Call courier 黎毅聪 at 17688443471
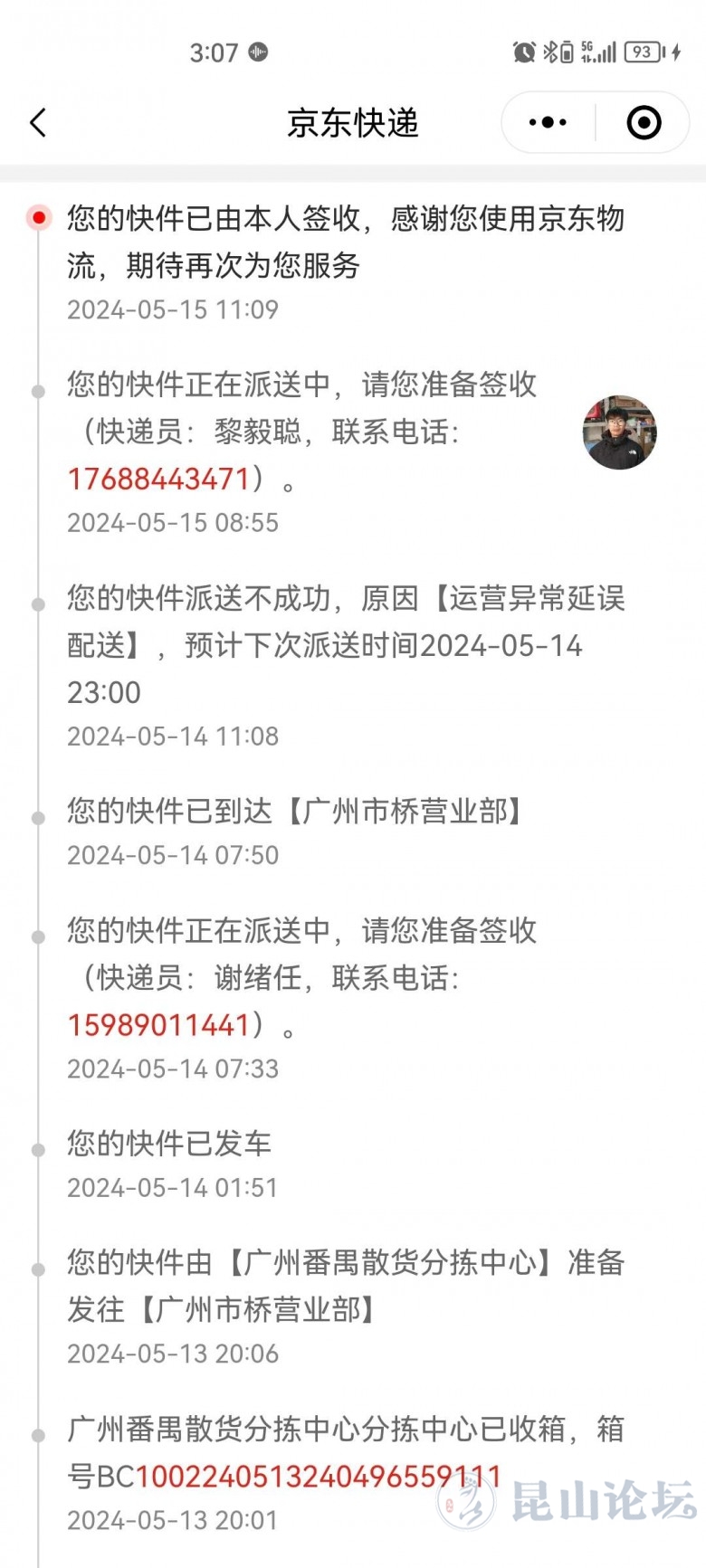This screenshot has height=1568, width=706. click(158, 479)
